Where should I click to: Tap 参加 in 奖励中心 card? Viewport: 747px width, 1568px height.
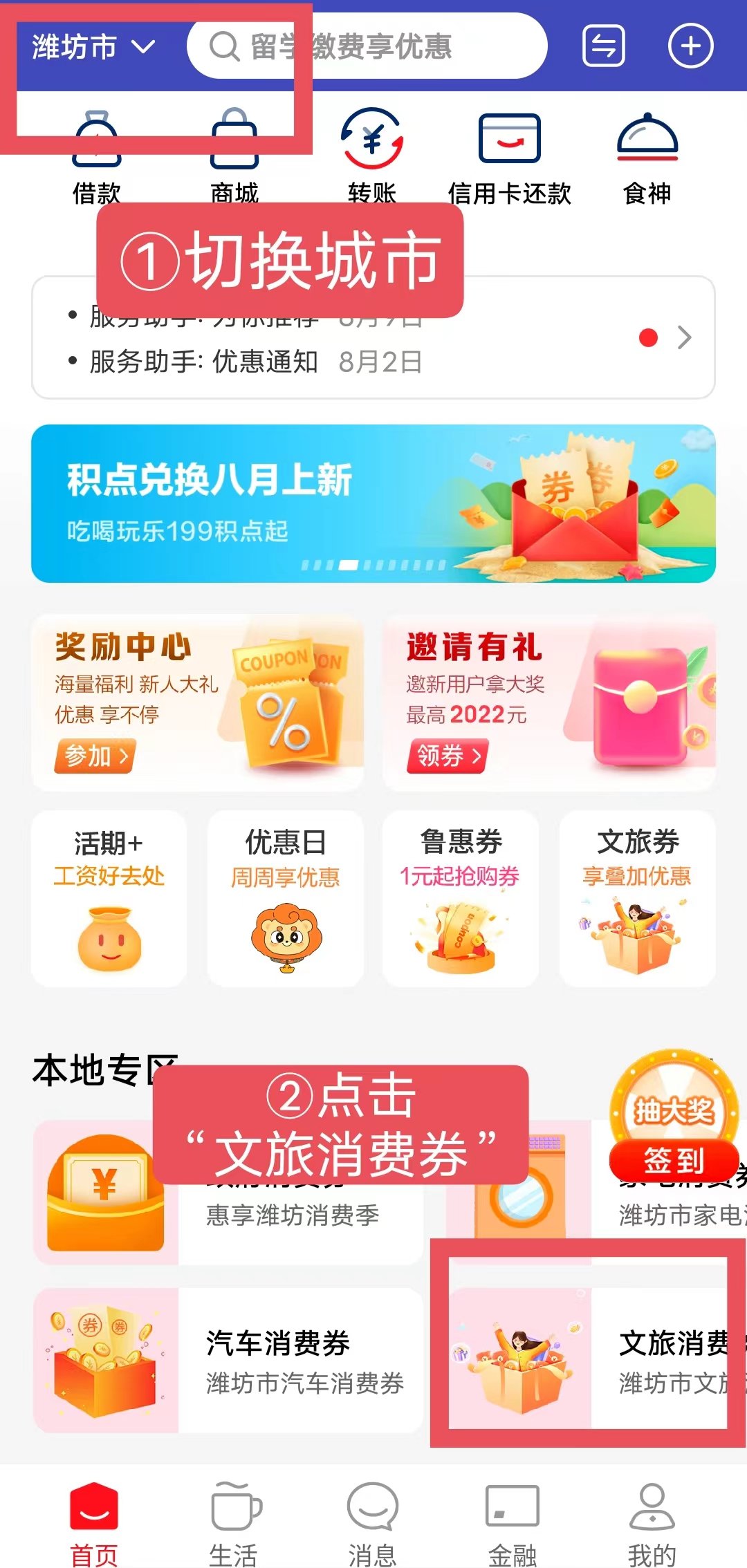pyautogui.click(x=96, y=756)
